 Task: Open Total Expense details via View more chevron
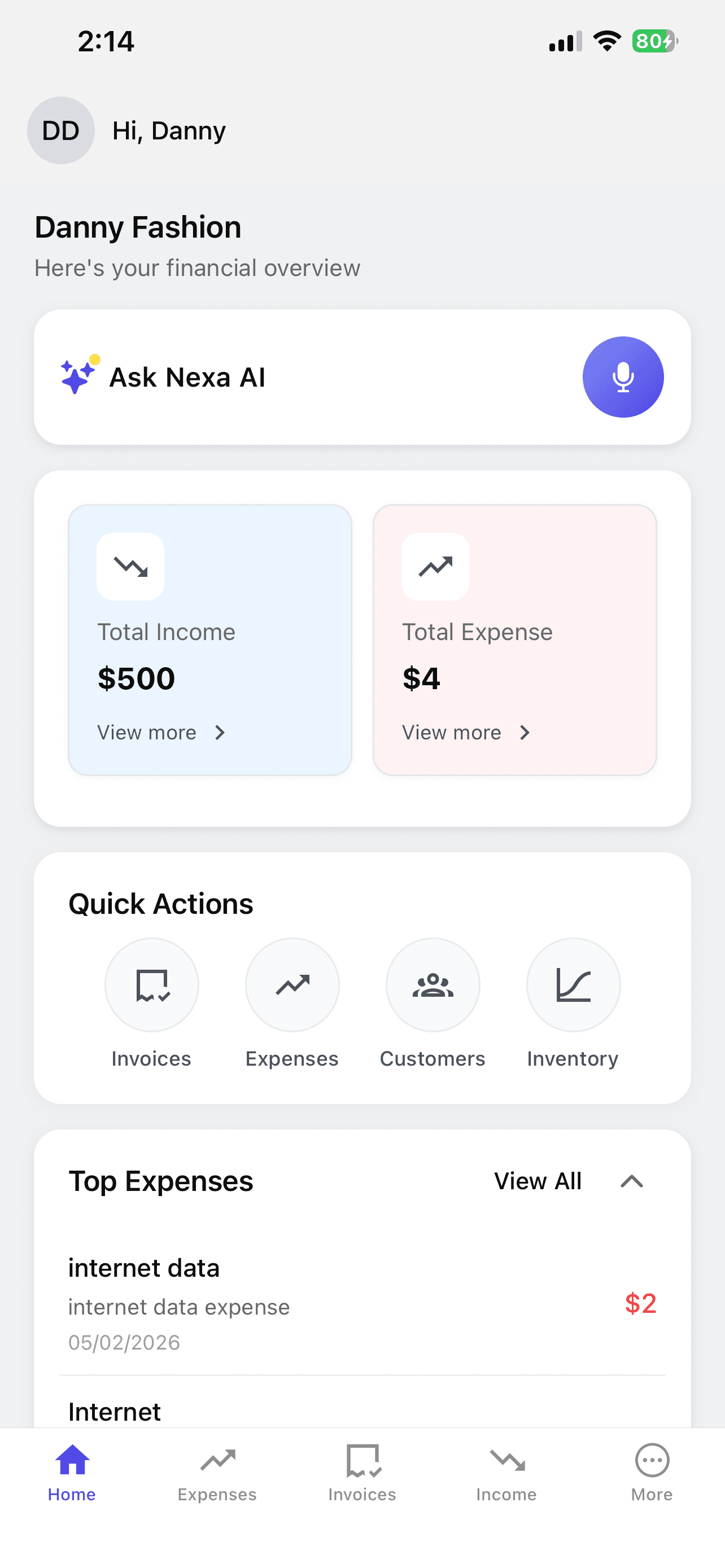[x=525, y=733]
